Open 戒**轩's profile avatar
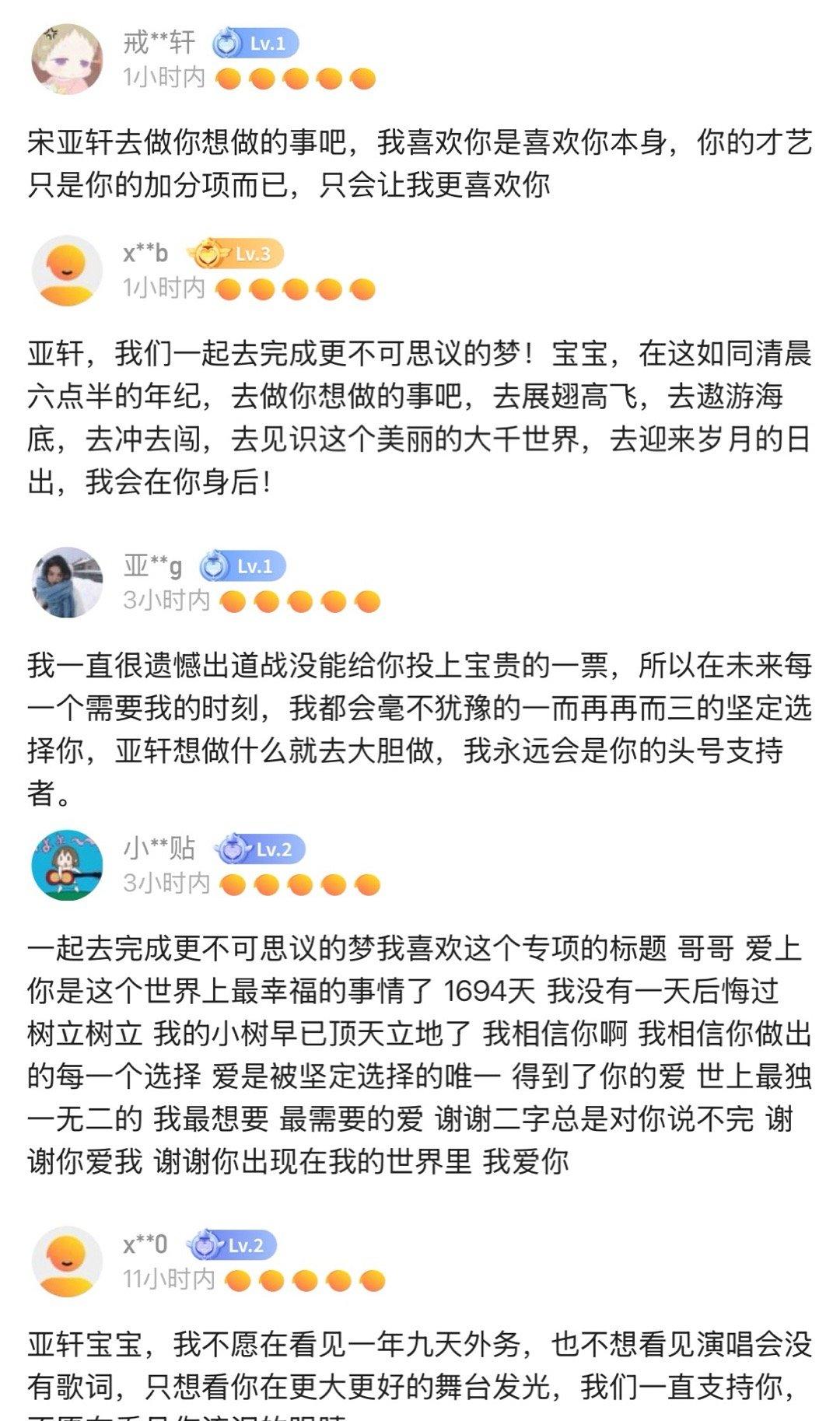Viewport: 840px width, 1421px height. point(67,59)
